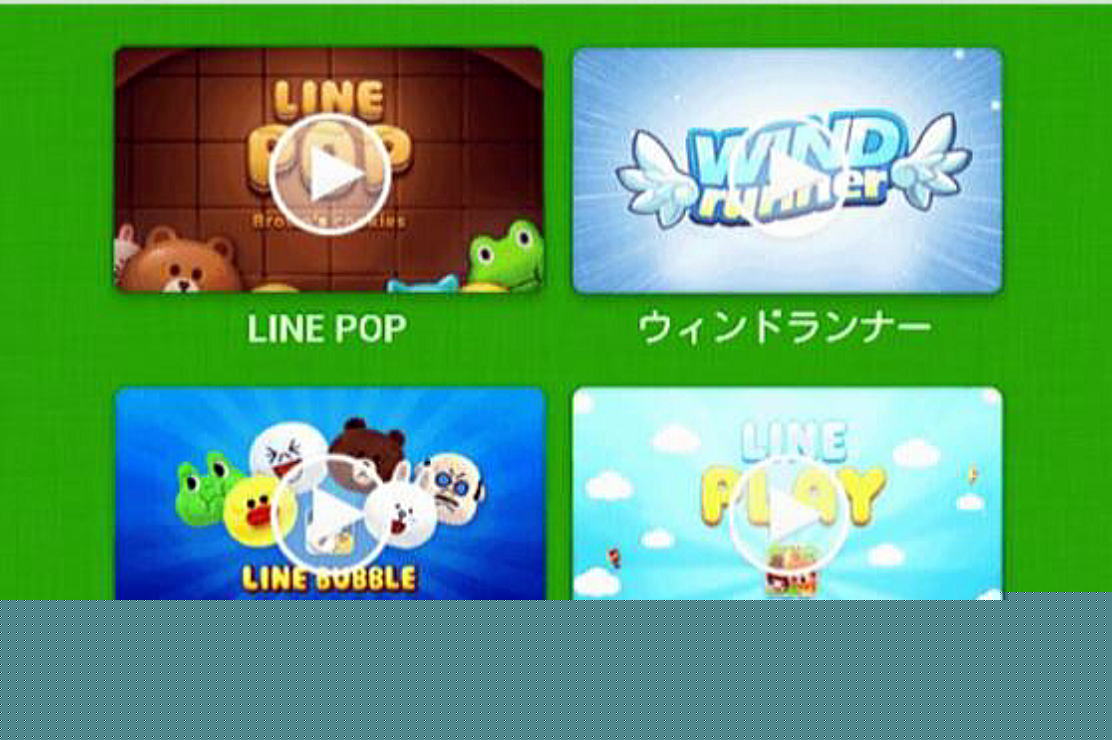The width and height of the screenshot is (1112, 740).
Task: Play the LINE POP video
Action: (330, 174)
